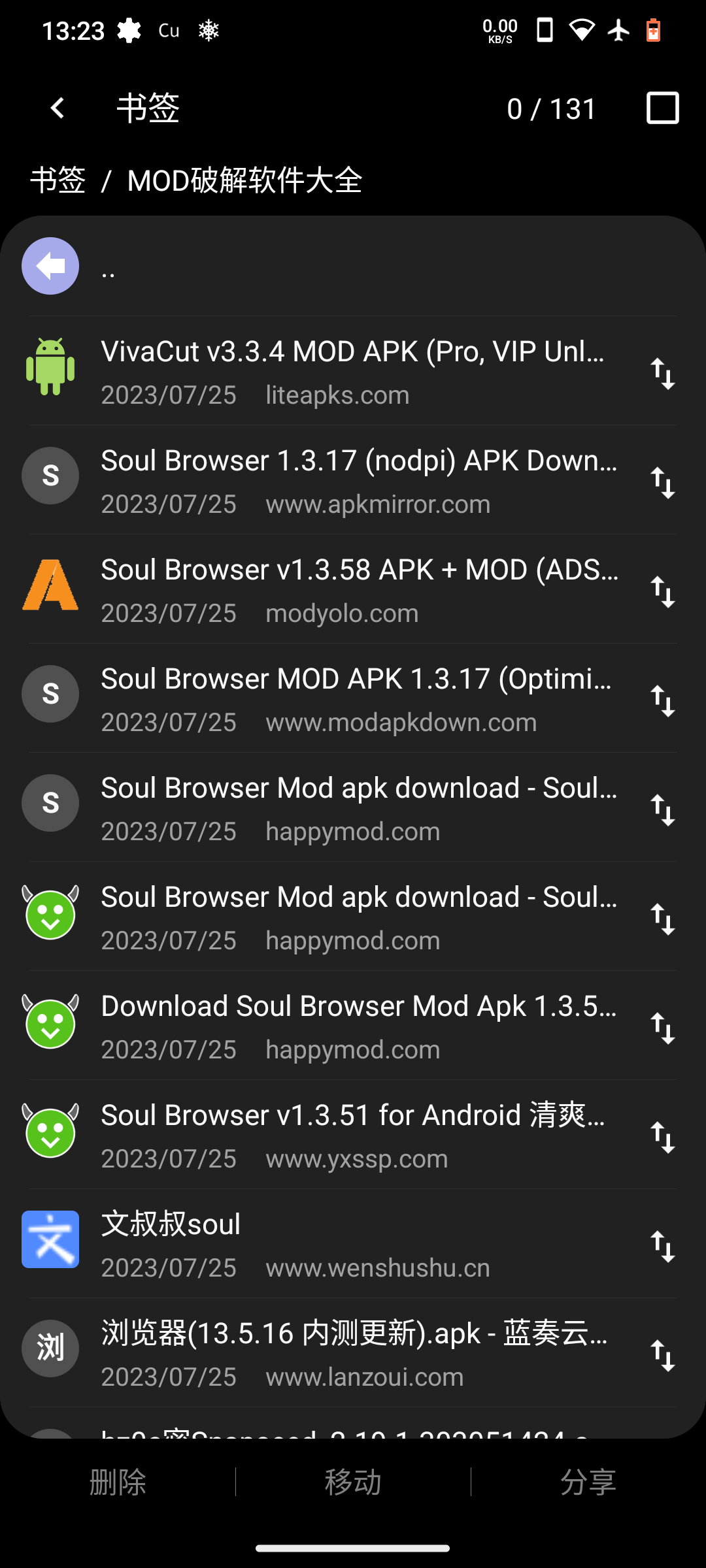Screen dimensions: 706x1568
Task: Tick the select-all checkbox in header
Action: click(662, 108)
